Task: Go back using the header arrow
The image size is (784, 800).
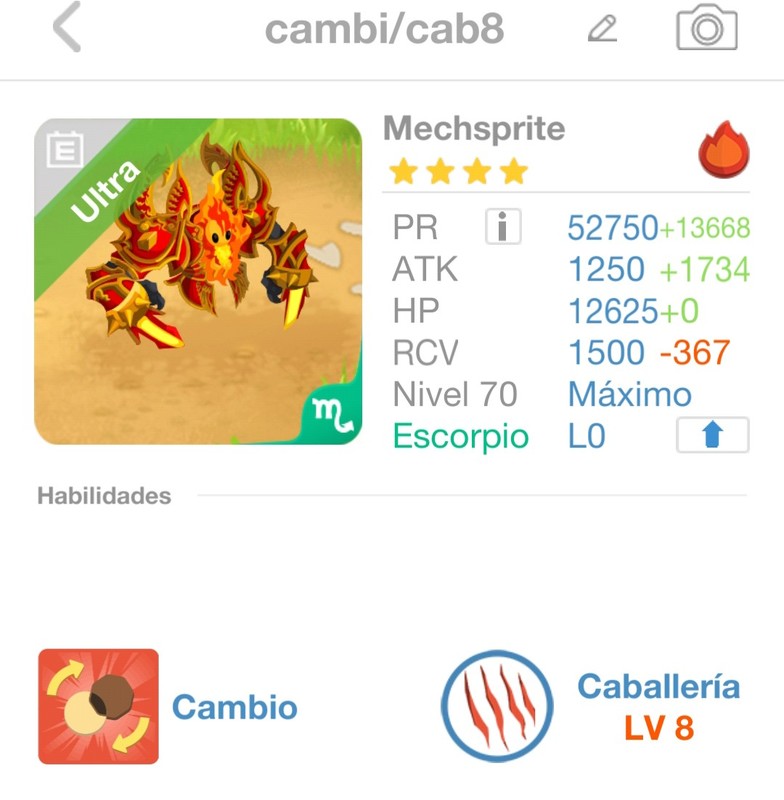Action: click(66, 30)
